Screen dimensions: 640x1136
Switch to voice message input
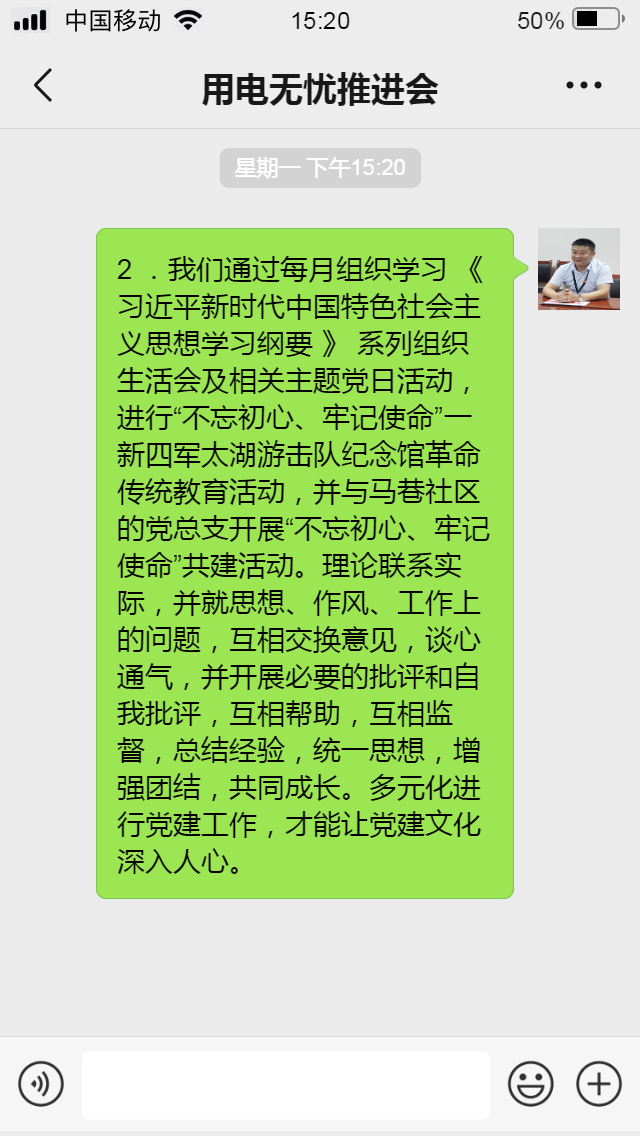click(x=41, y=1085)
